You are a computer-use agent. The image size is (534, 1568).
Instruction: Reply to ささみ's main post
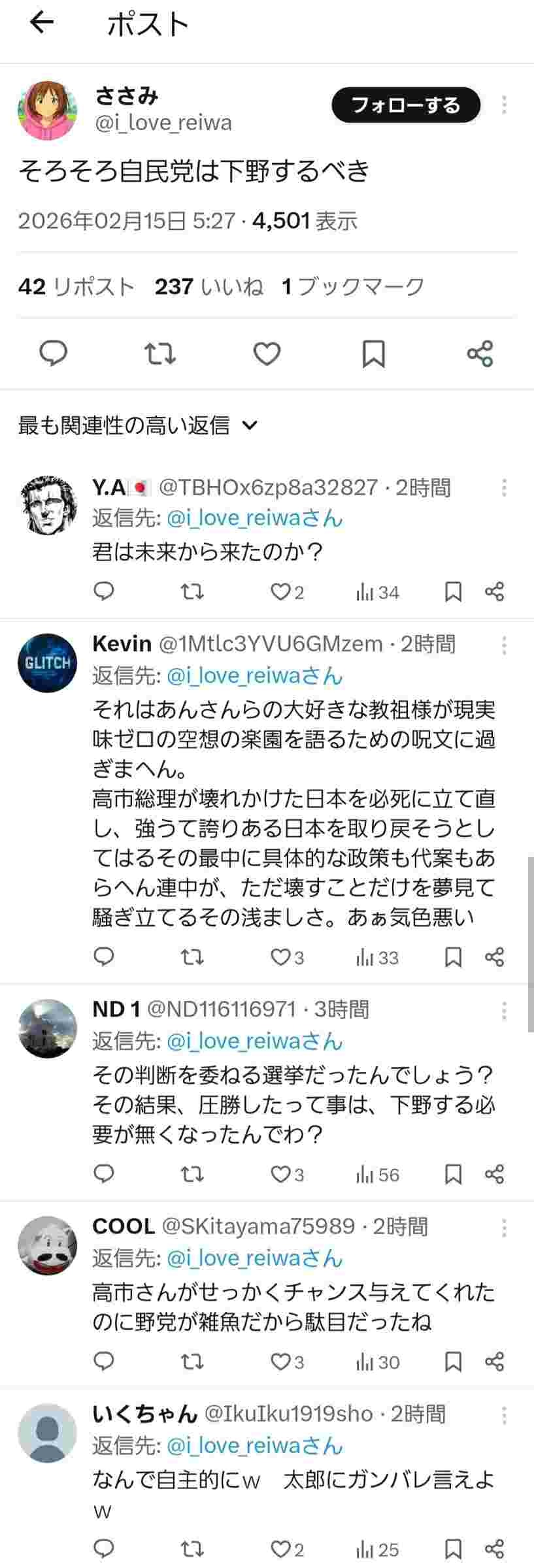(54, 353)
